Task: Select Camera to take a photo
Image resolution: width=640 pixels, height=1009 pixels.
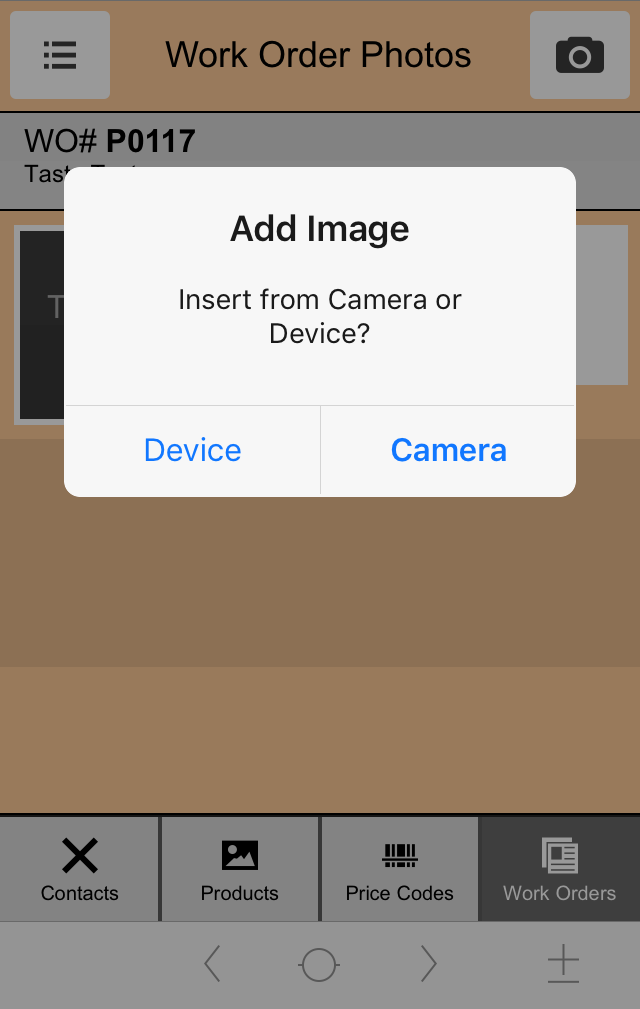Action: click(x=448, y=450)
